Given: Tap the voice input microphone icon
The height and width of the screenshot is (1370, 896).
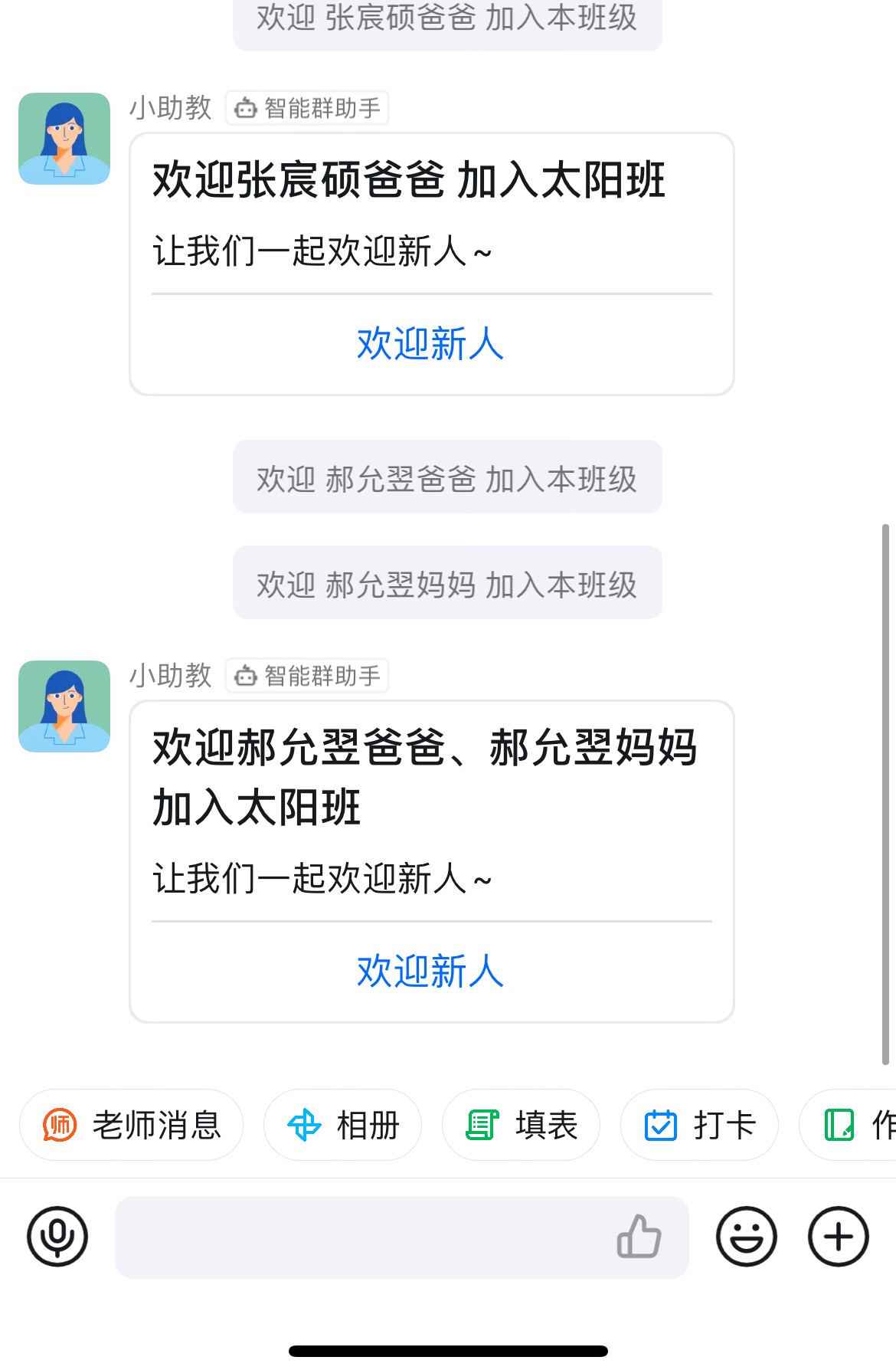Looking at the screenshot, I should coord(57,1237).
